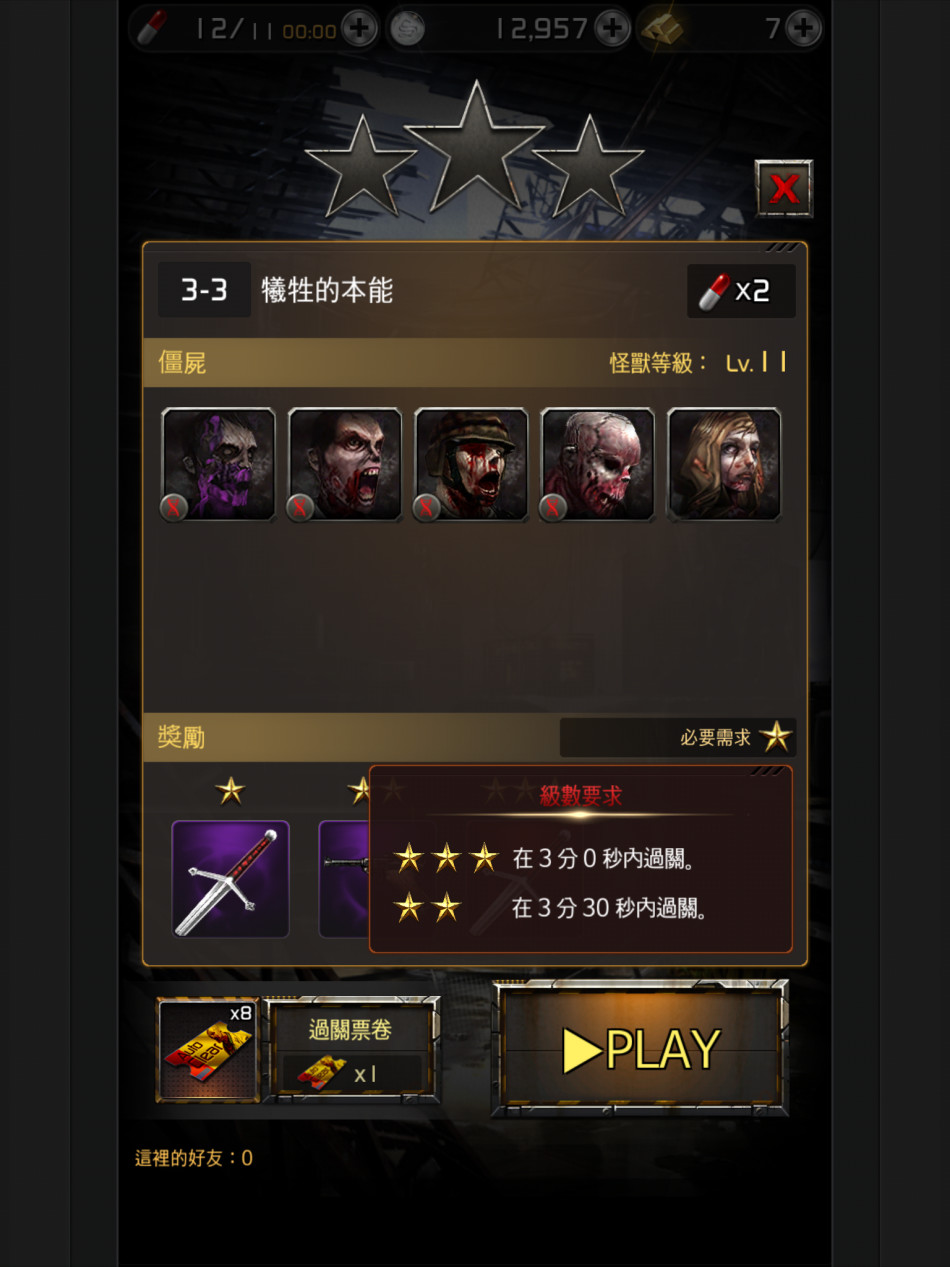
Task: Add more energy pills with plus
Action: (x=359, y=29)
